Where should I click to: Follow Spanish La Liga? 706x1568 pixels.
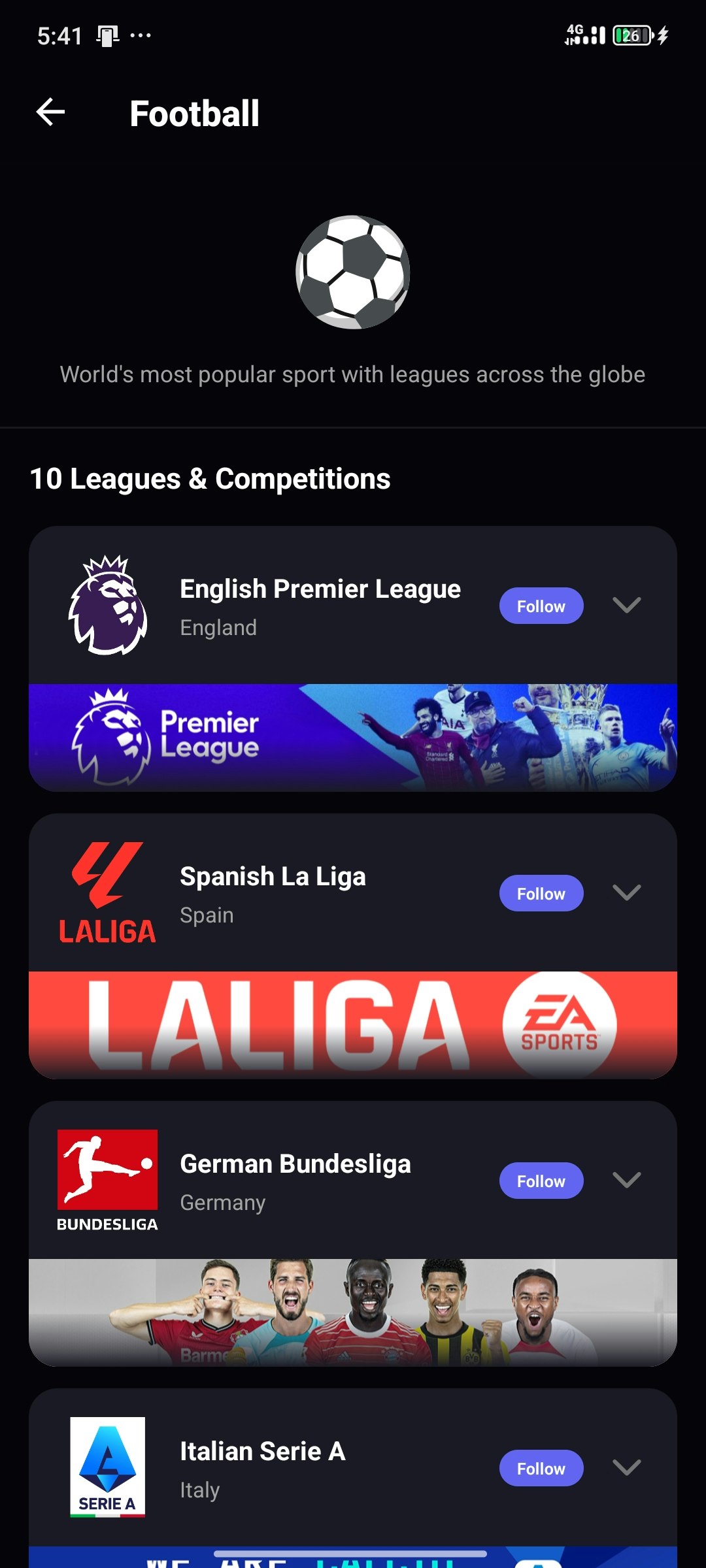click(541, 893)
